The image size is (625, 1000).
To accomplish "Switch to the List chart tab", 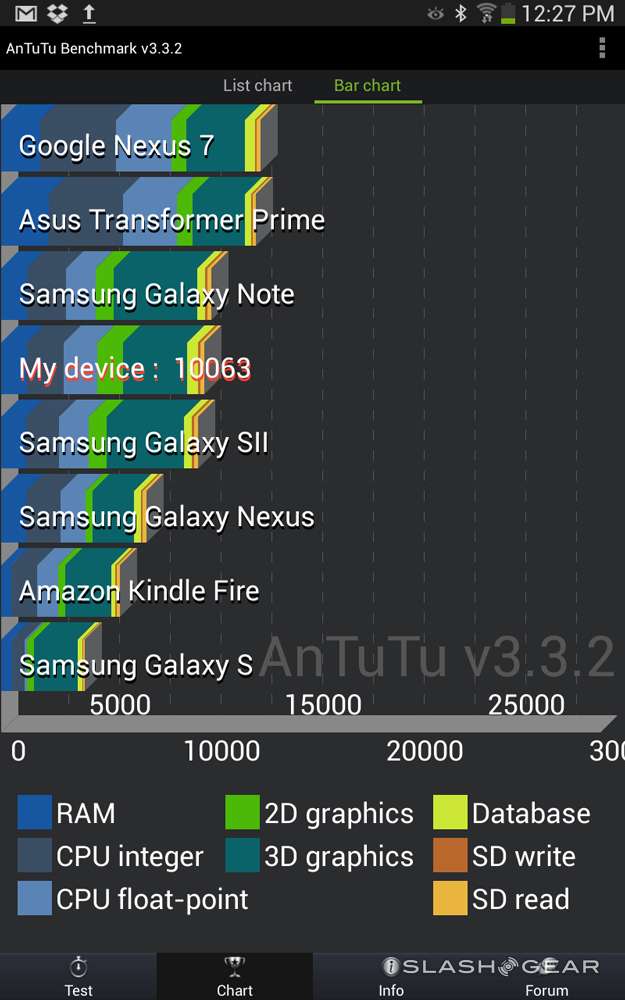I will point(257,85).
